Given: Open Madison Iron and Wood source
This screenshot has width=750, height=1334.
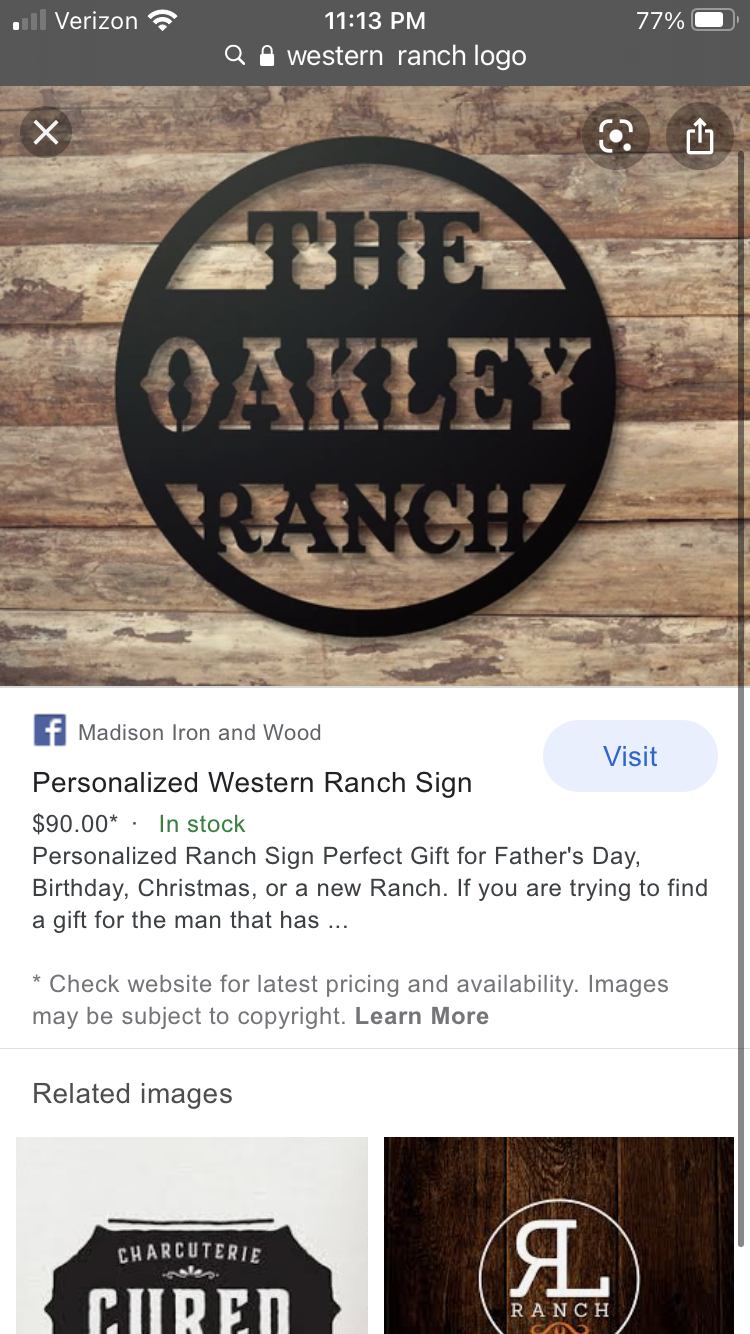Looking at the screenshot, I should pyautogui.click(x=199, y=732).
